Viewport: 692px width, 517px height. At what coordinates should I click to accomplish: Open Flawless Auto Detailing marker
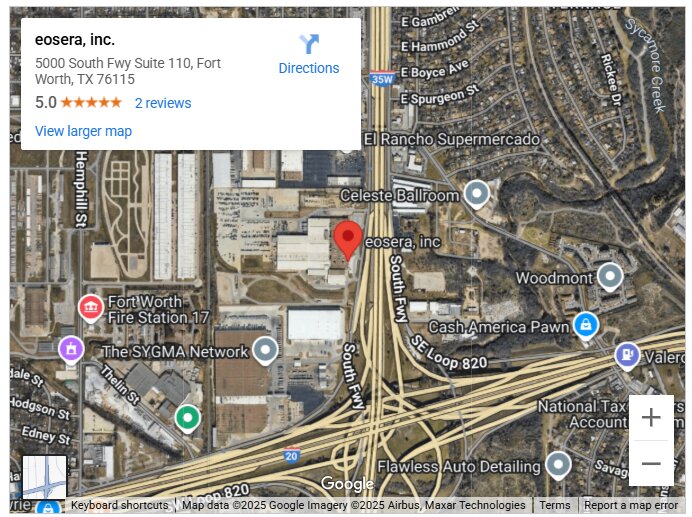click(x=557, y=464)
